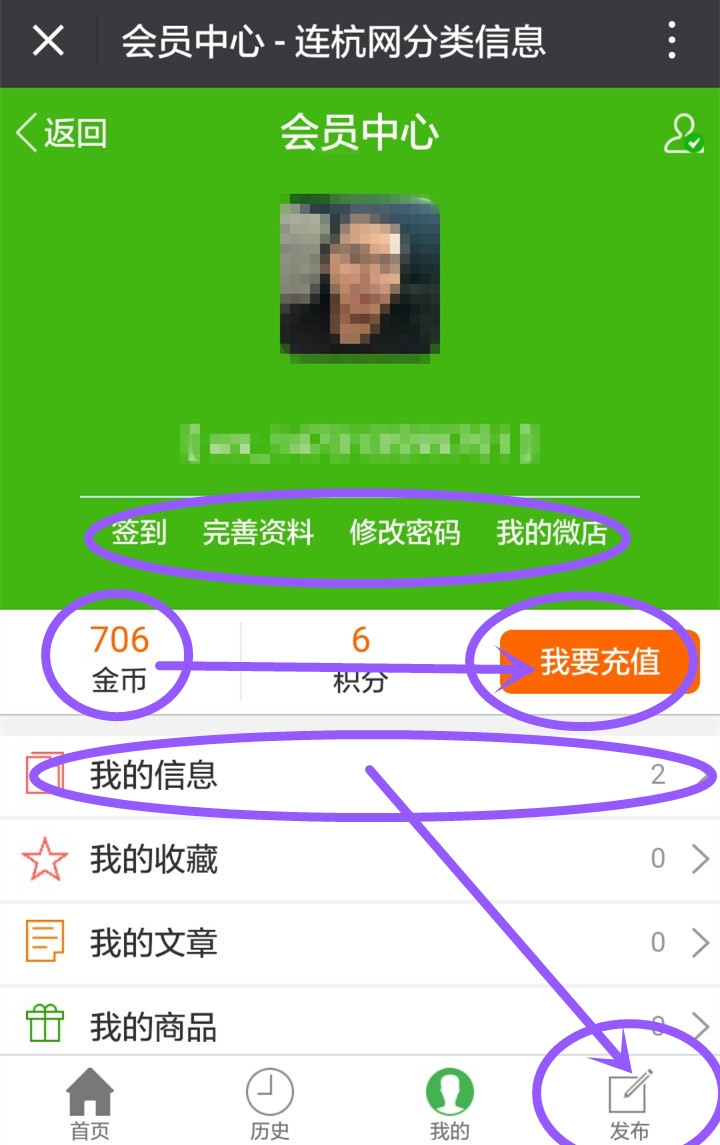
Task: Open the 我的商品 products row
Action: tap(360, 1025)
